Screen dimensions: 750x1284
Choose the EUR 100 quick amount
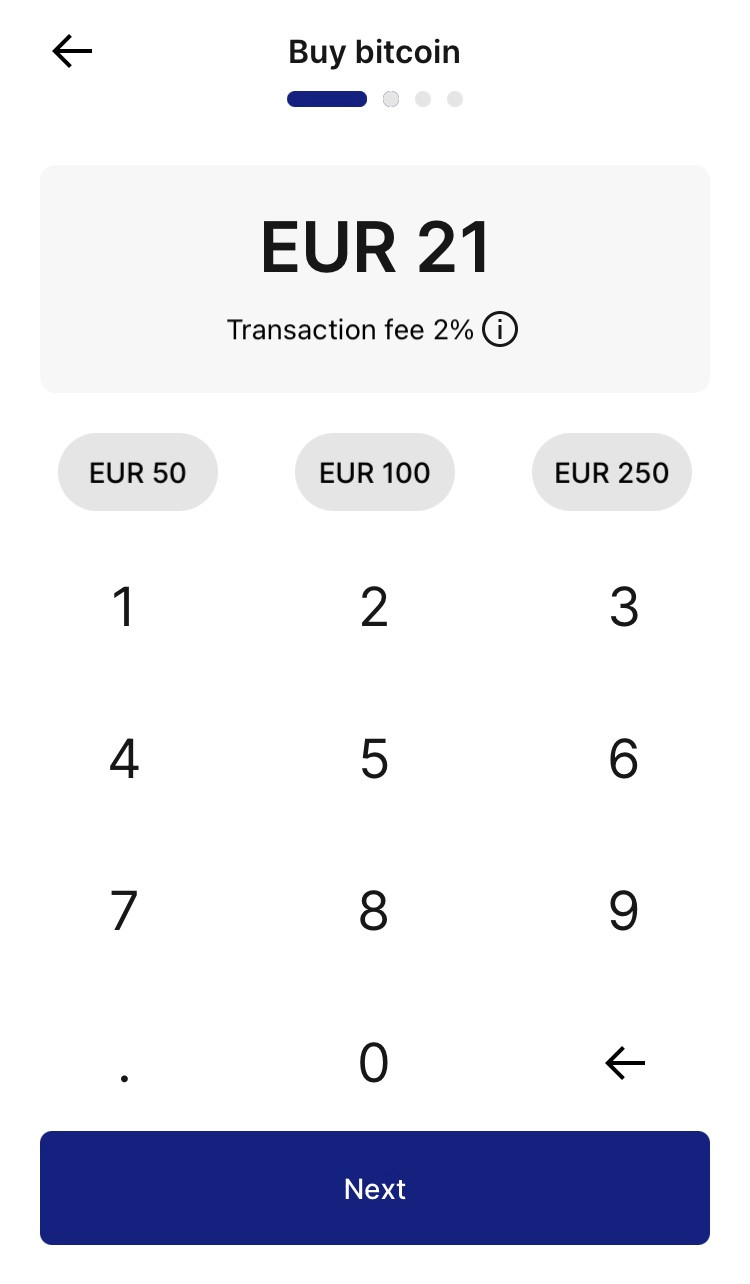pos(375,472)
